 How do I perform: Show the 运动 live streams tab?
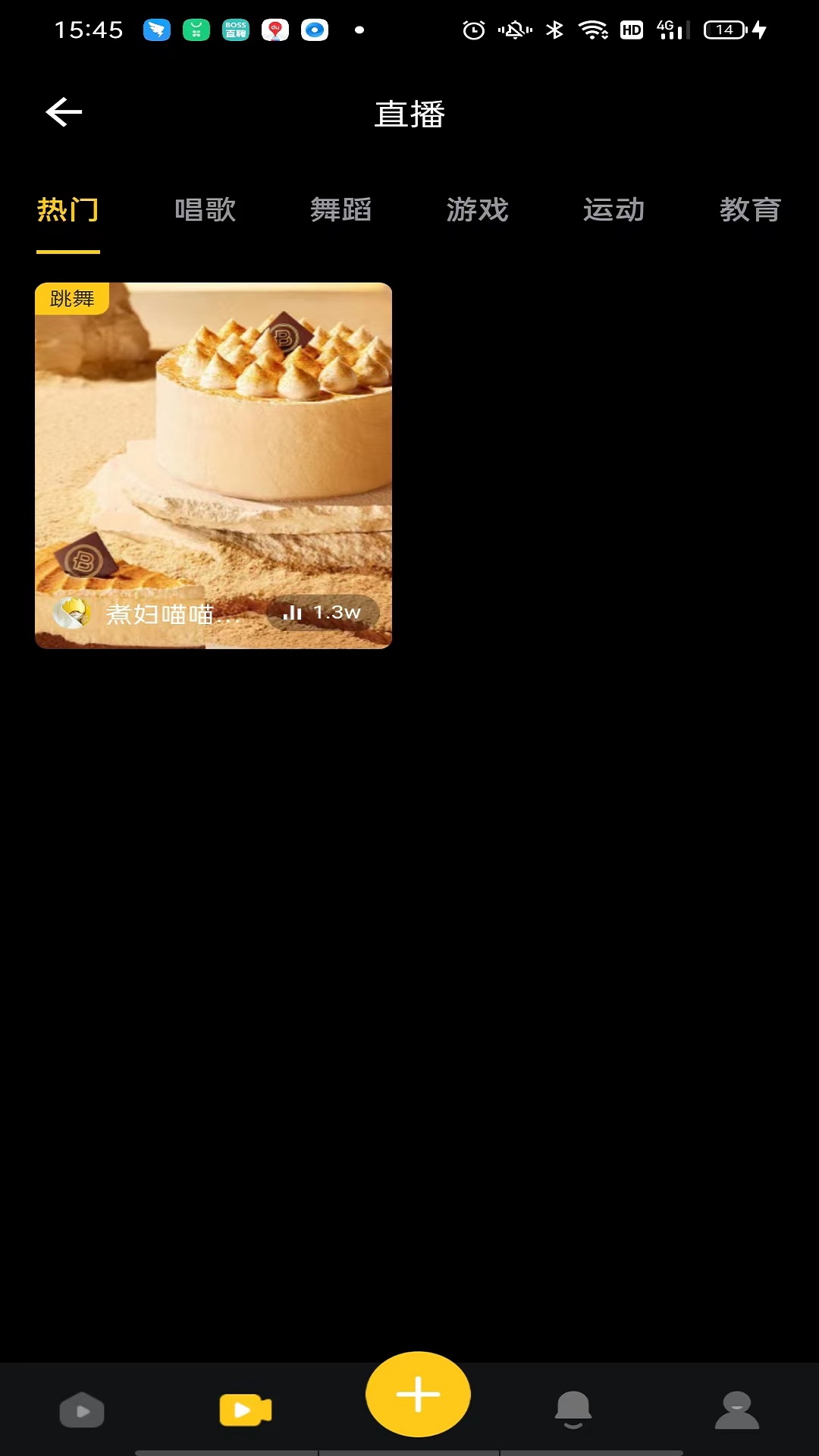pos(613,210)
